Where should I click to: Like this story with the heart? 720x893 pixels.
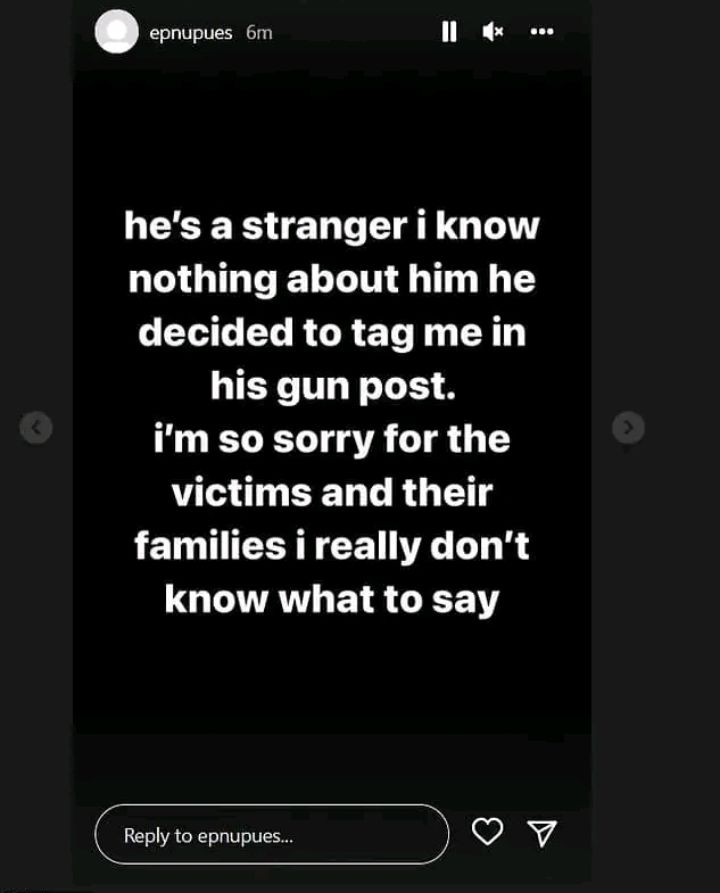pyautogui.click(x=487, y=832)
